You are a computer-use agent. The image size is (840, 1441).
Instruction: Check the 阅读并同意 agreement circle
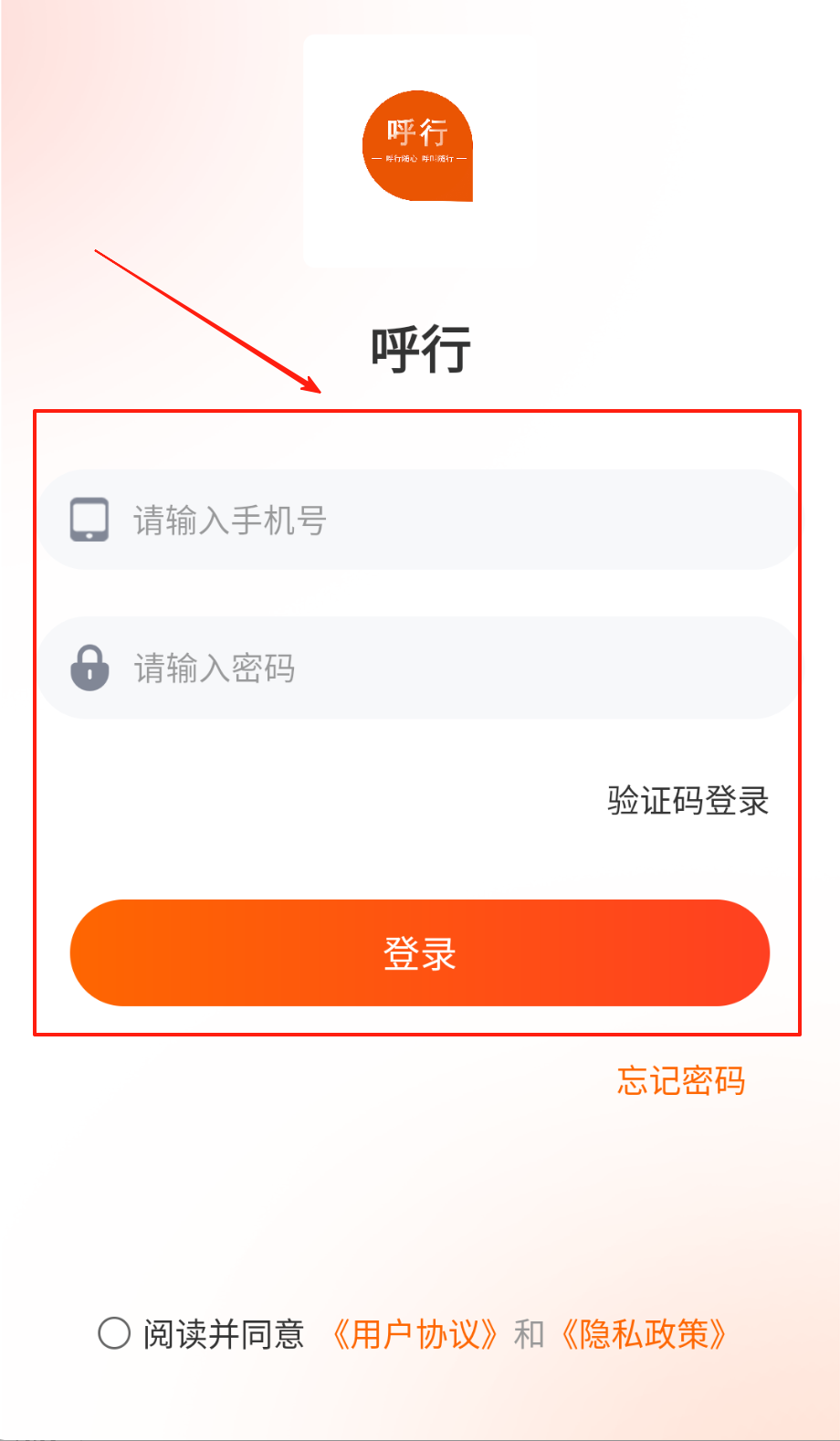tap(114, 1333)
